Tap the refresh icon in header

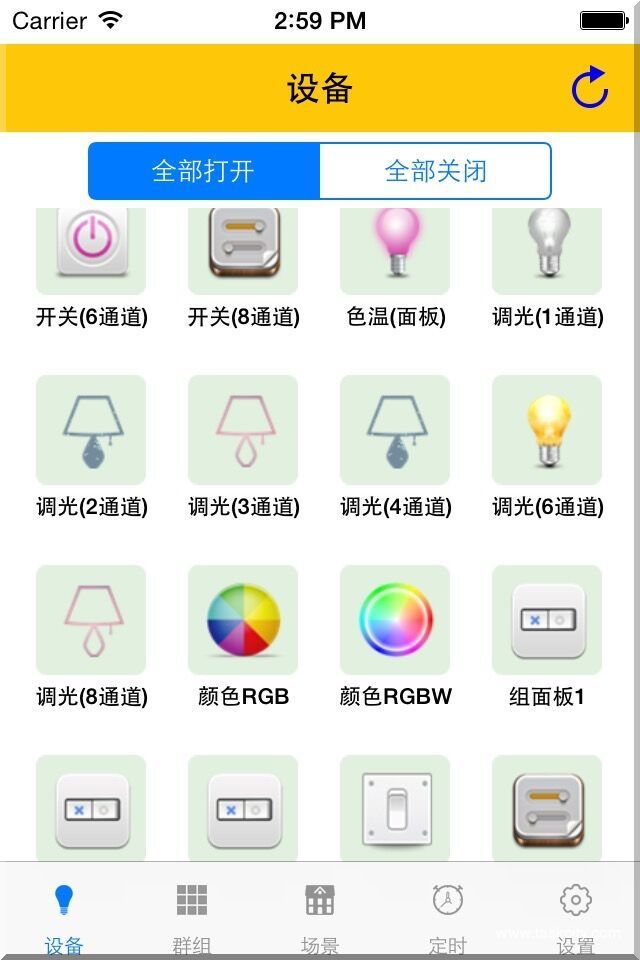590,88
